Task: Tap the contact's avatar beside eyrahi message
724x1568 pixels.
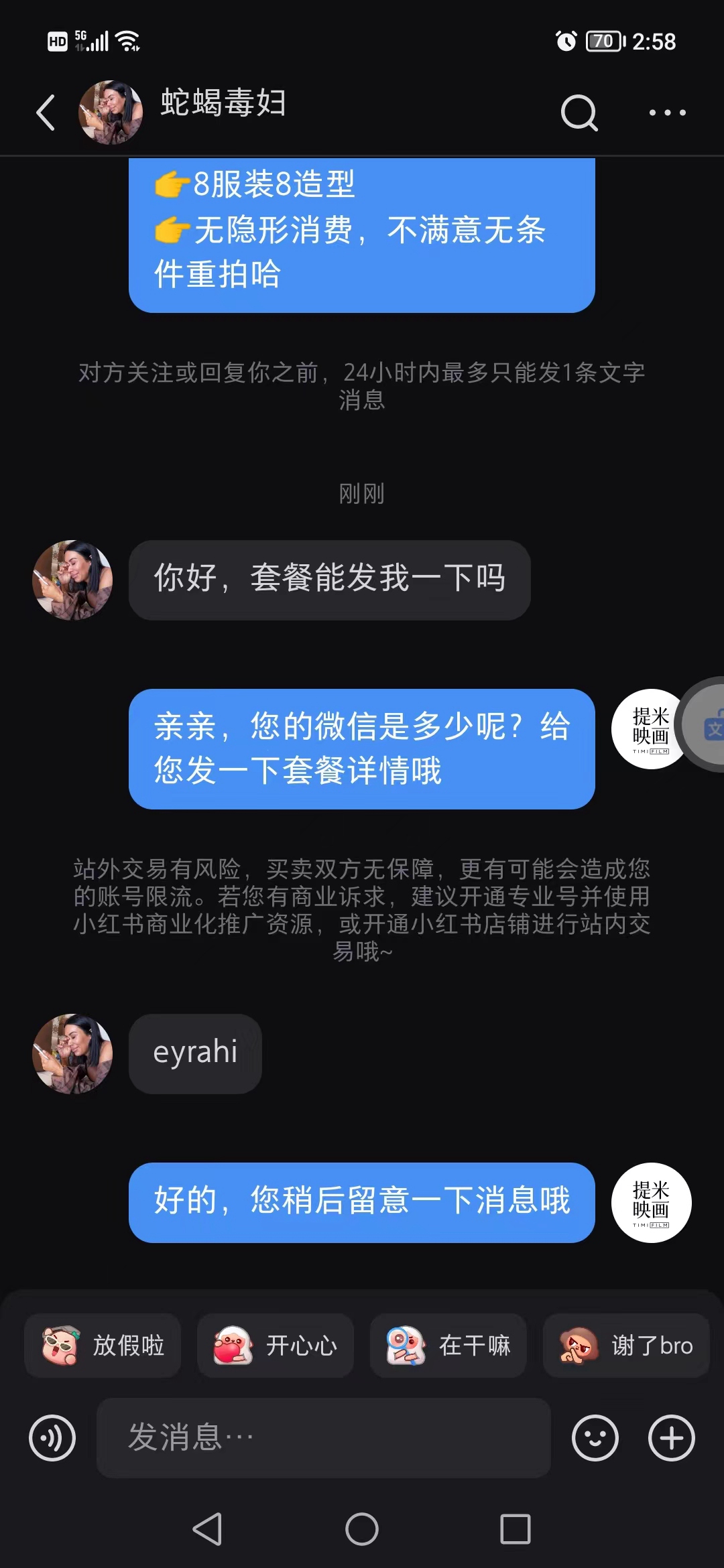Action: pos(72,1054)
